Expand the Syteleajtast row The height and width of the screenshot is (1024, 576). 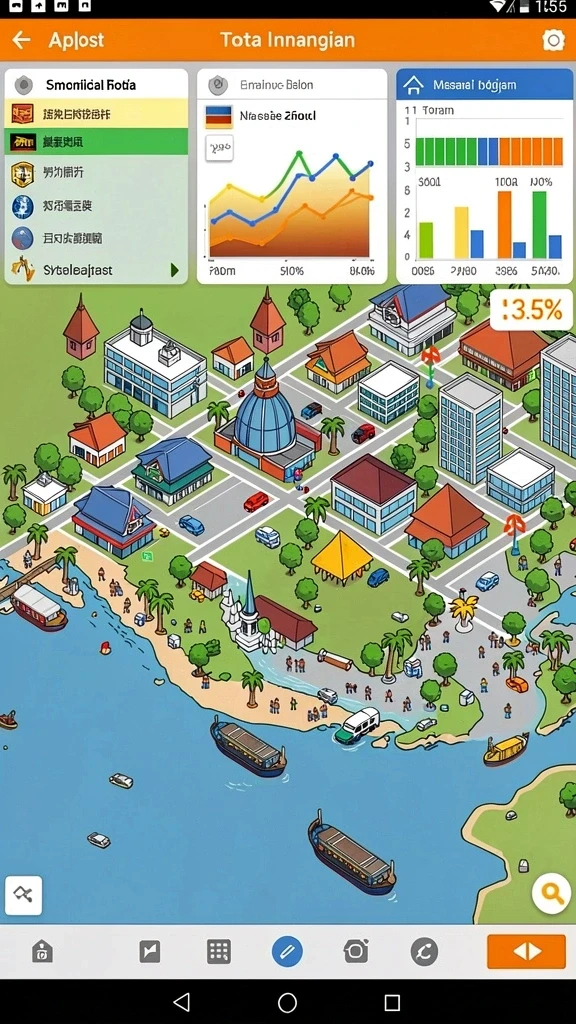[x=96, y=270]
